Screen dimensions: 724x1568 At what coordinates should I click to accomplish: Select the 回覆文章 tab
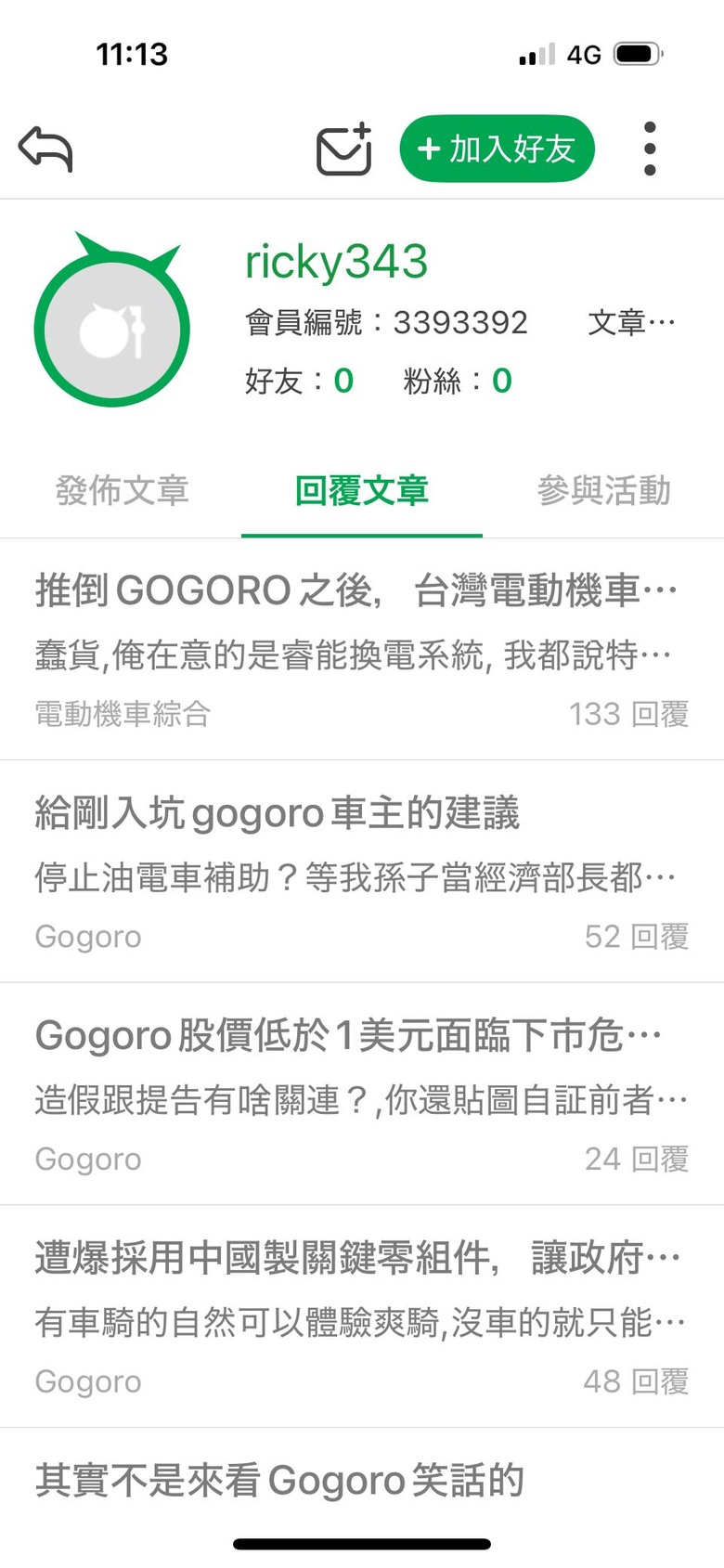point(362,490)
